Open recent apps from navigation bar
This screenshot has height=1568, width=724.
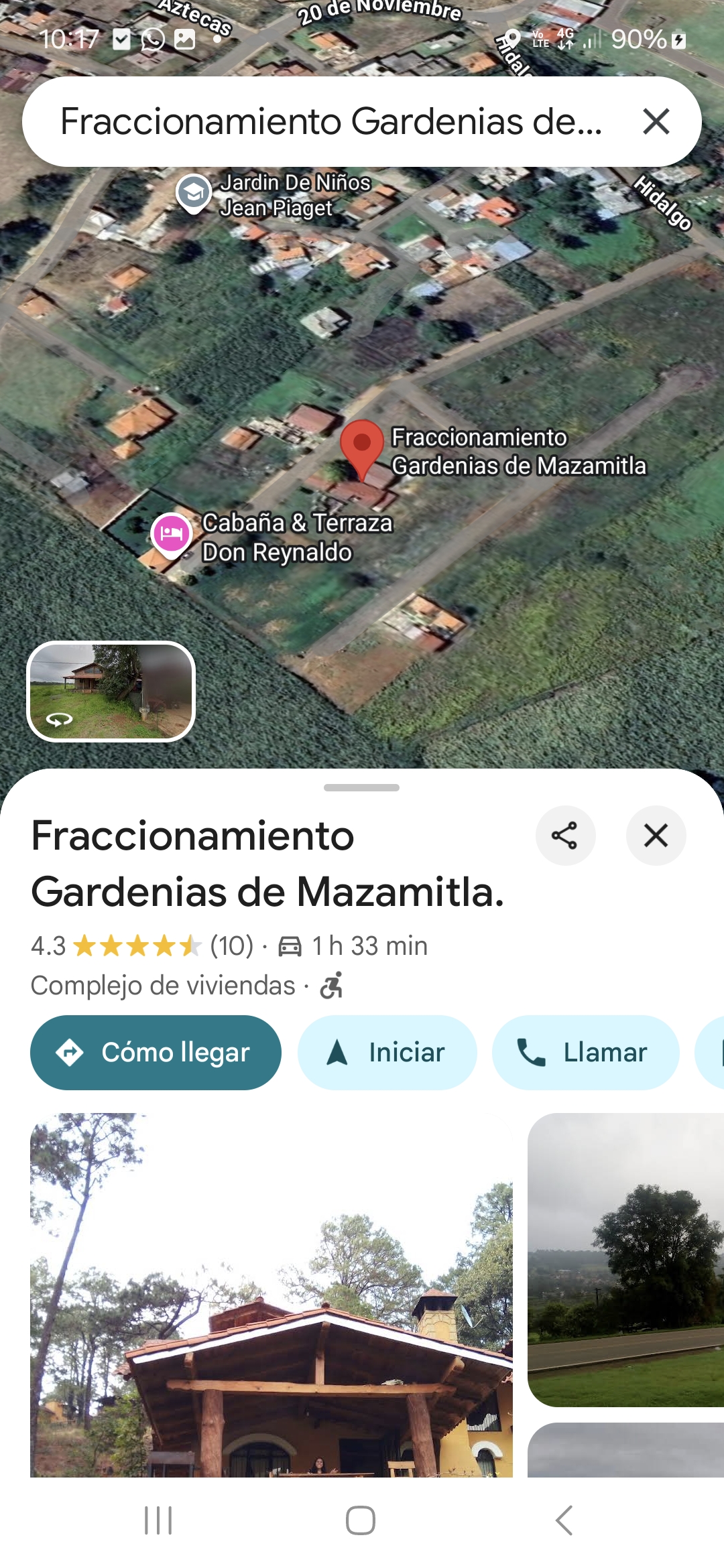158,1520
